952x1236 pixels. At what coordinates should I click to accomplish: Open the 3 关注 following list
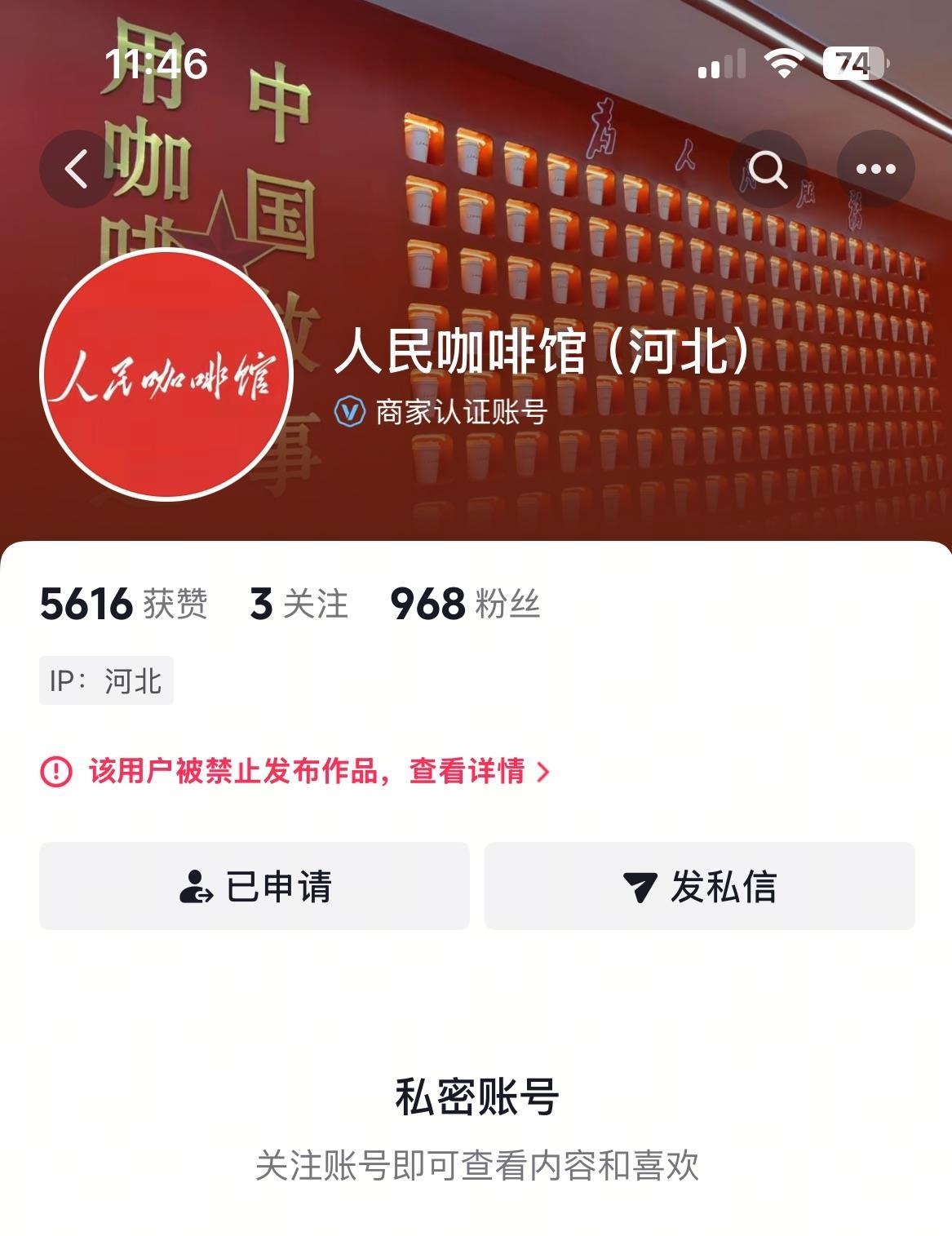tap(299, 605)
